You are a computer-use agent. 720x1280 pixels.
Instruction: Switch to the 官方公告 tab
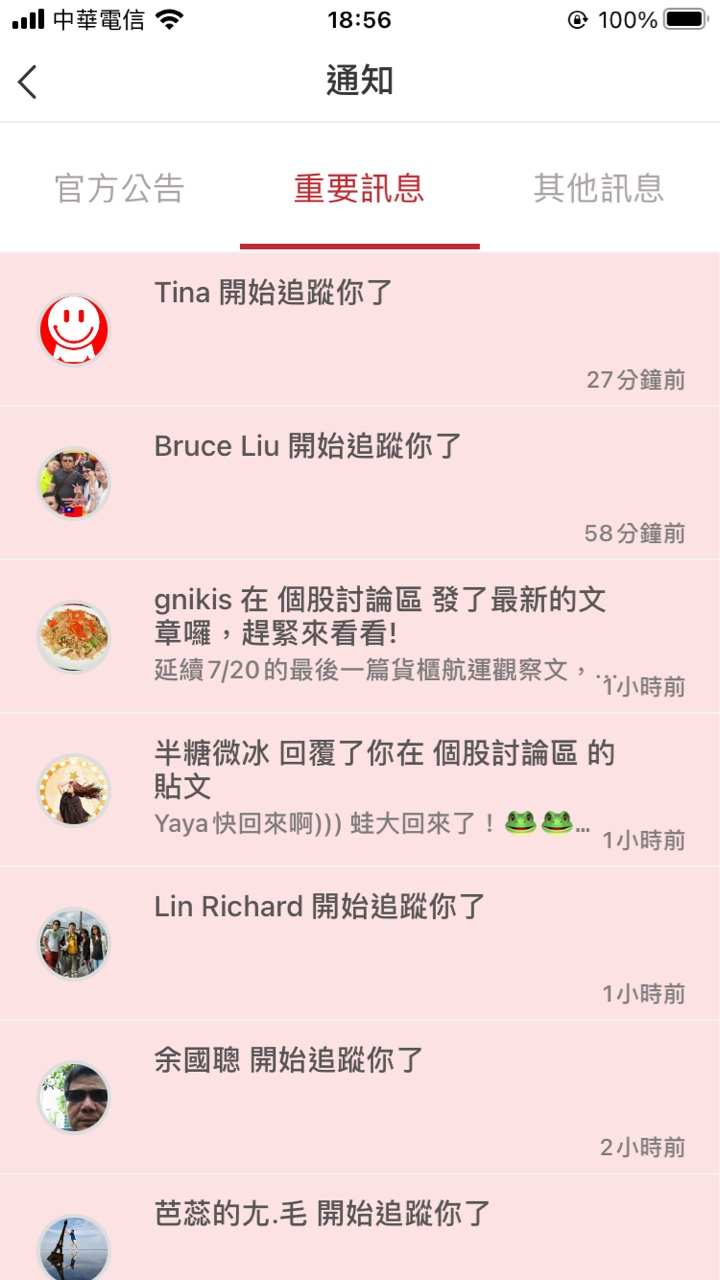pyautogui.click(x=120, y=188)
